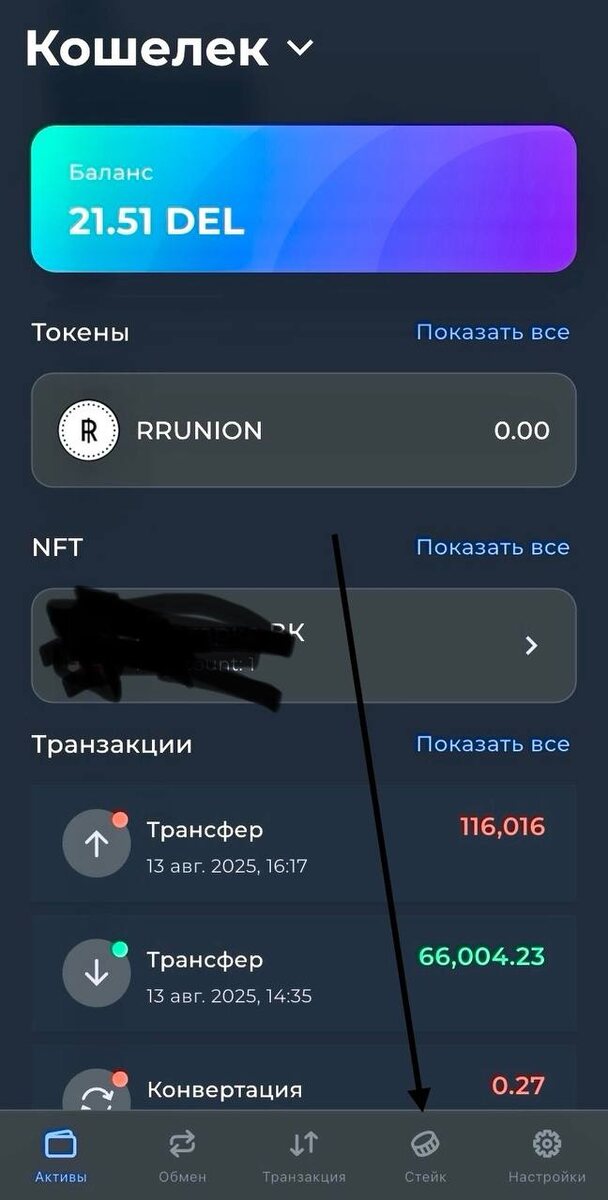Open the RRUNION token row
This screenshot has width=608, height=1200.
303,431
